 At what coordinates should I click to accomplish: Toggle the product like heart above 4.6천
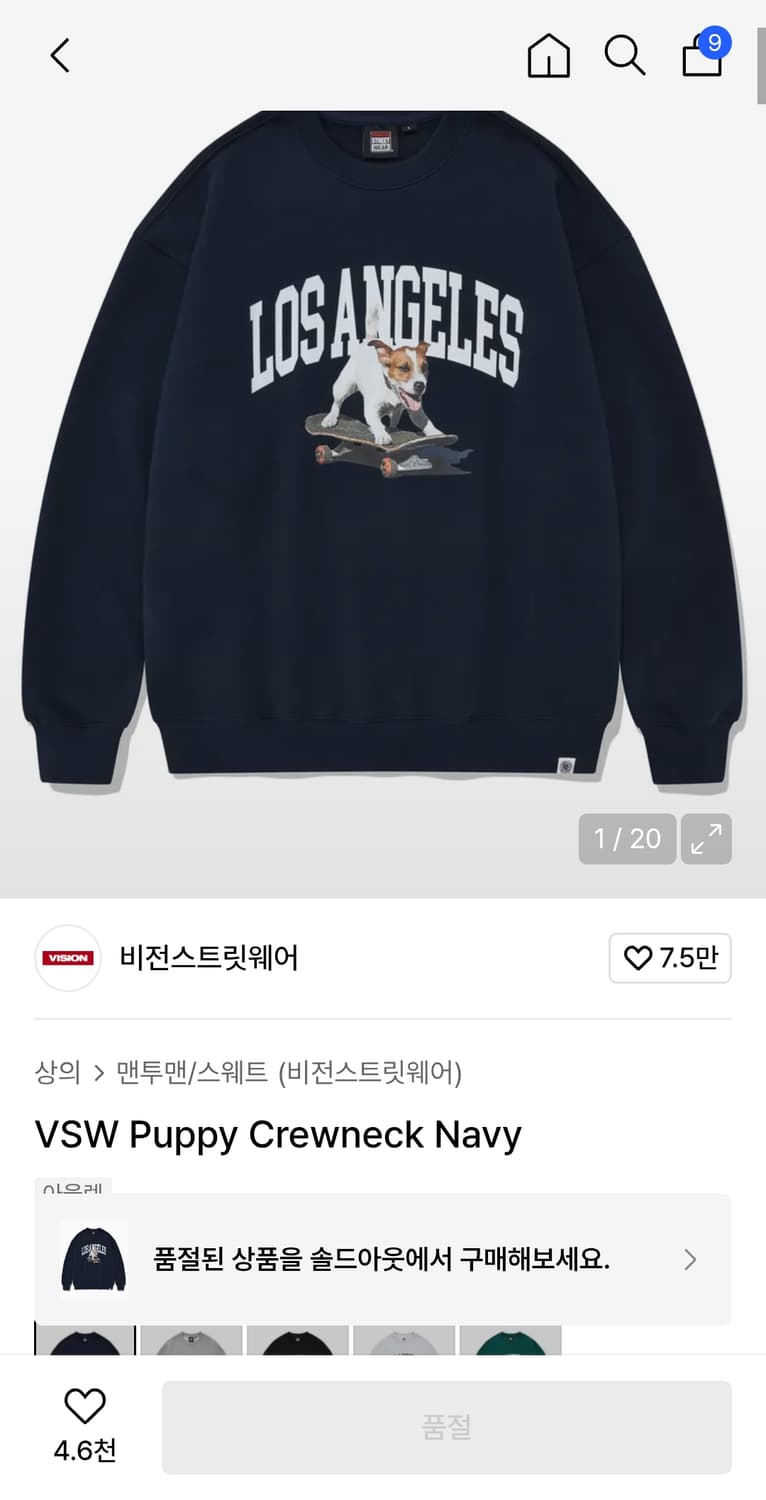86,1406
